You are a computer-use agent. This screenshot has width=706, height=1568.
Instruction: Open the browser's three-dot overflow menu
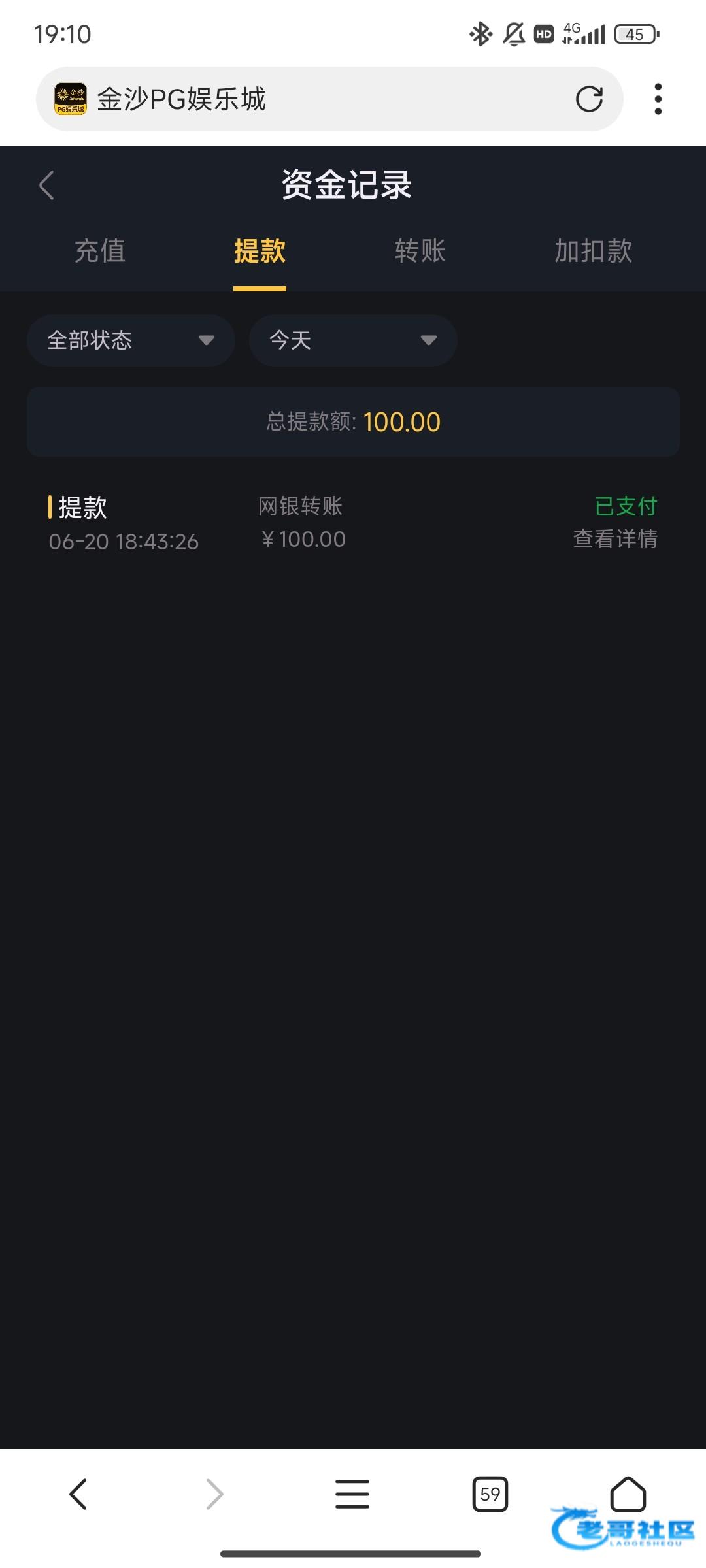[x=658, y=99]
